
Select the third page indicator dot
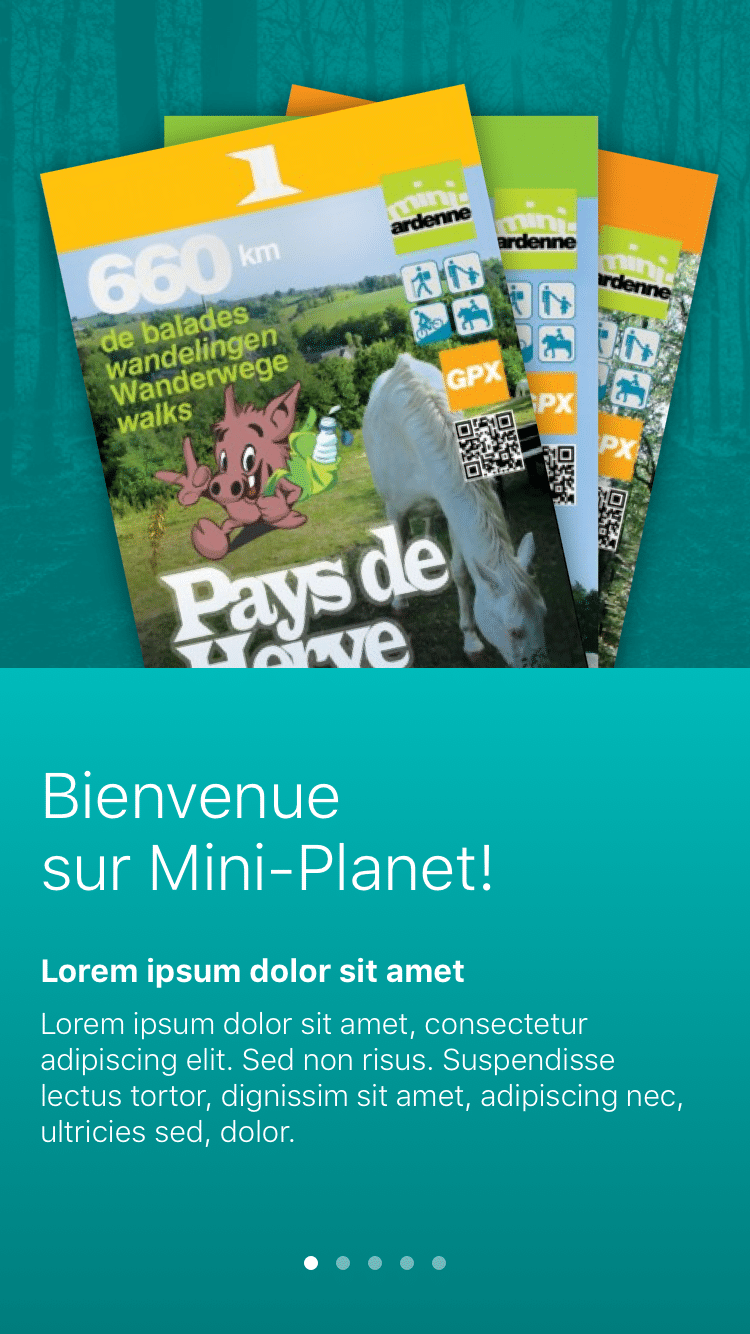tap(375, 1263)
